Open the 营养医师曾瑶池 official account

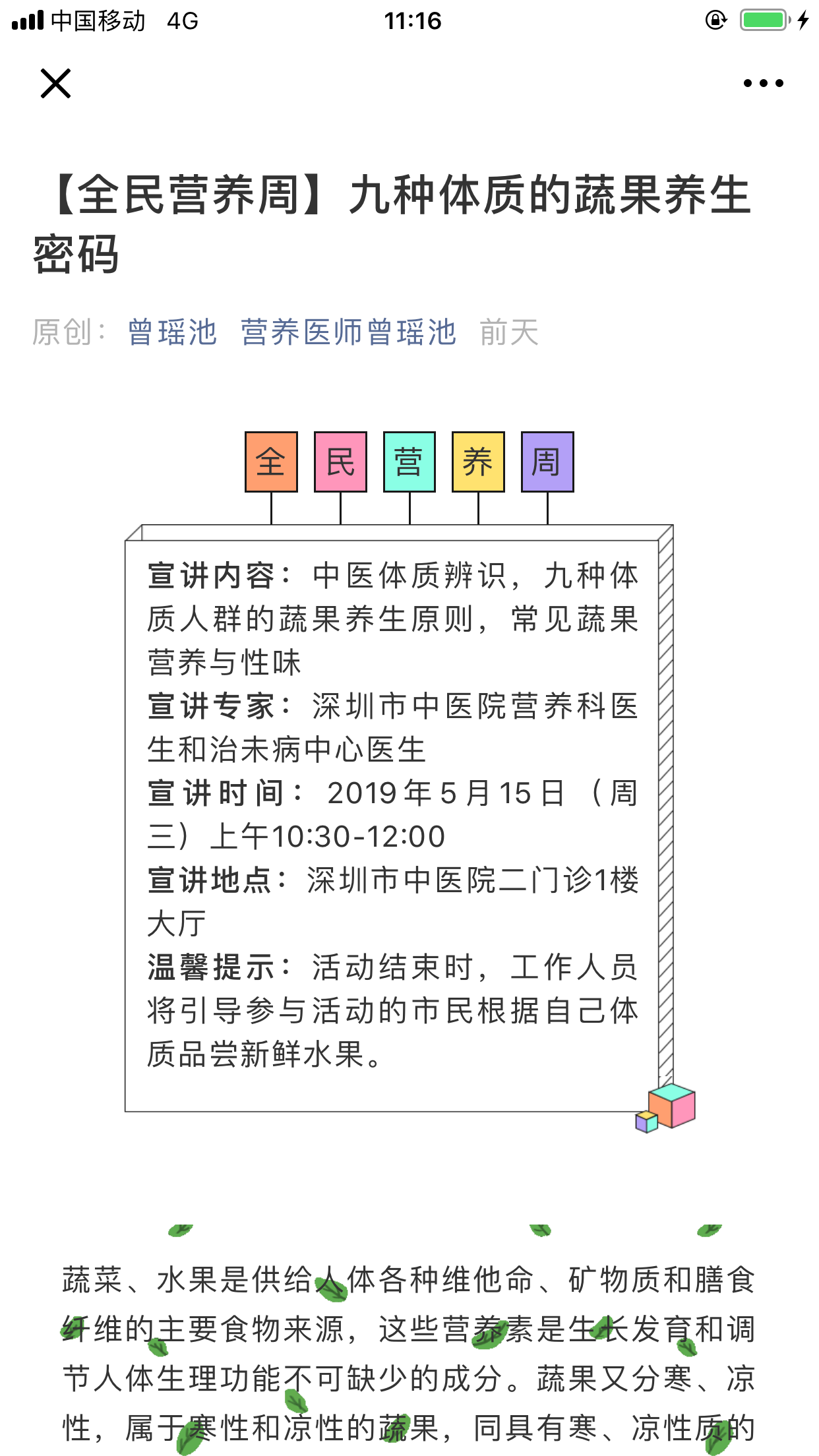(348, 332)
